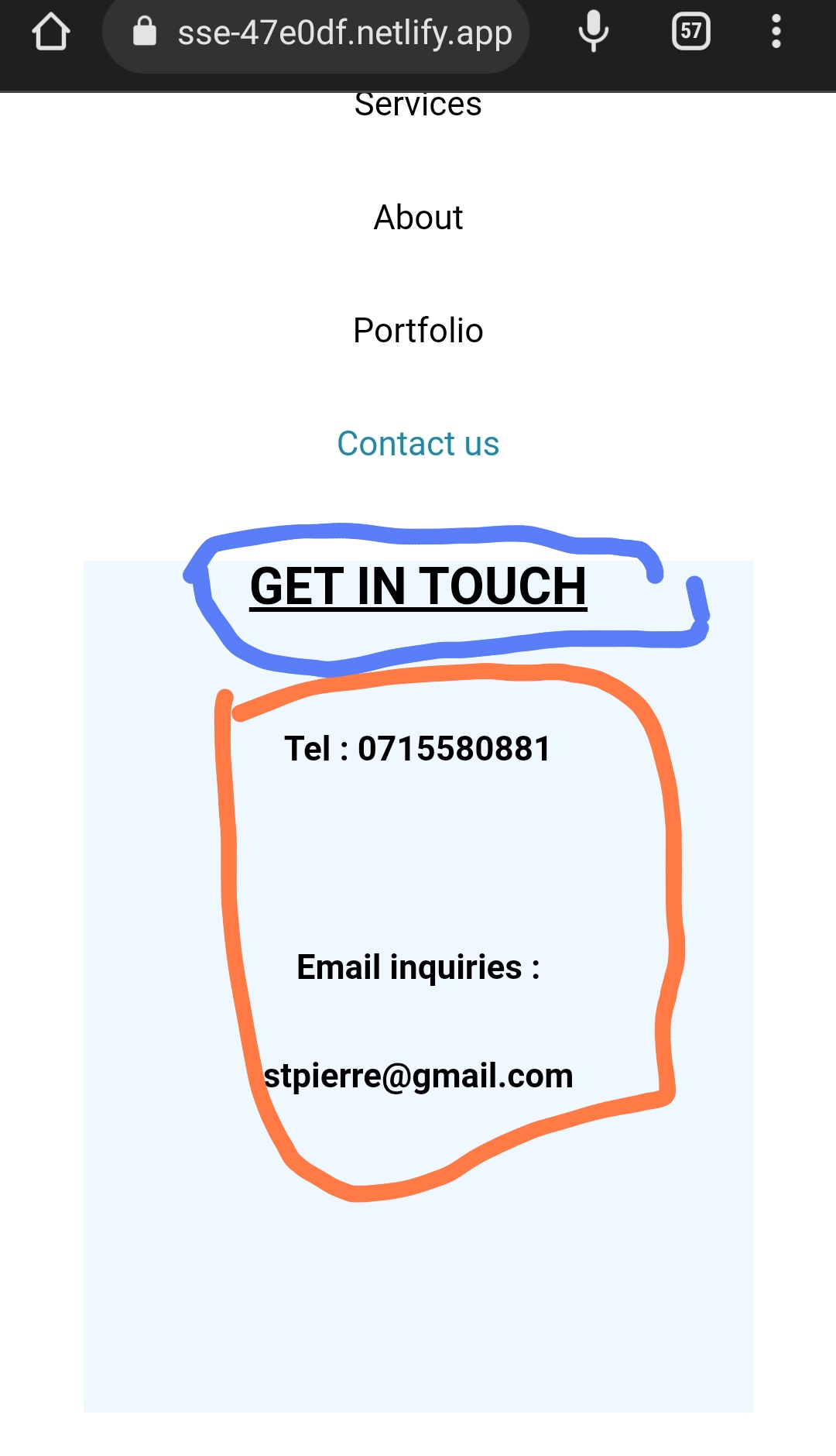The width and height of the screenshot is (836, 1456).
Task: Select the Contact us link
Action: point(418,444)
